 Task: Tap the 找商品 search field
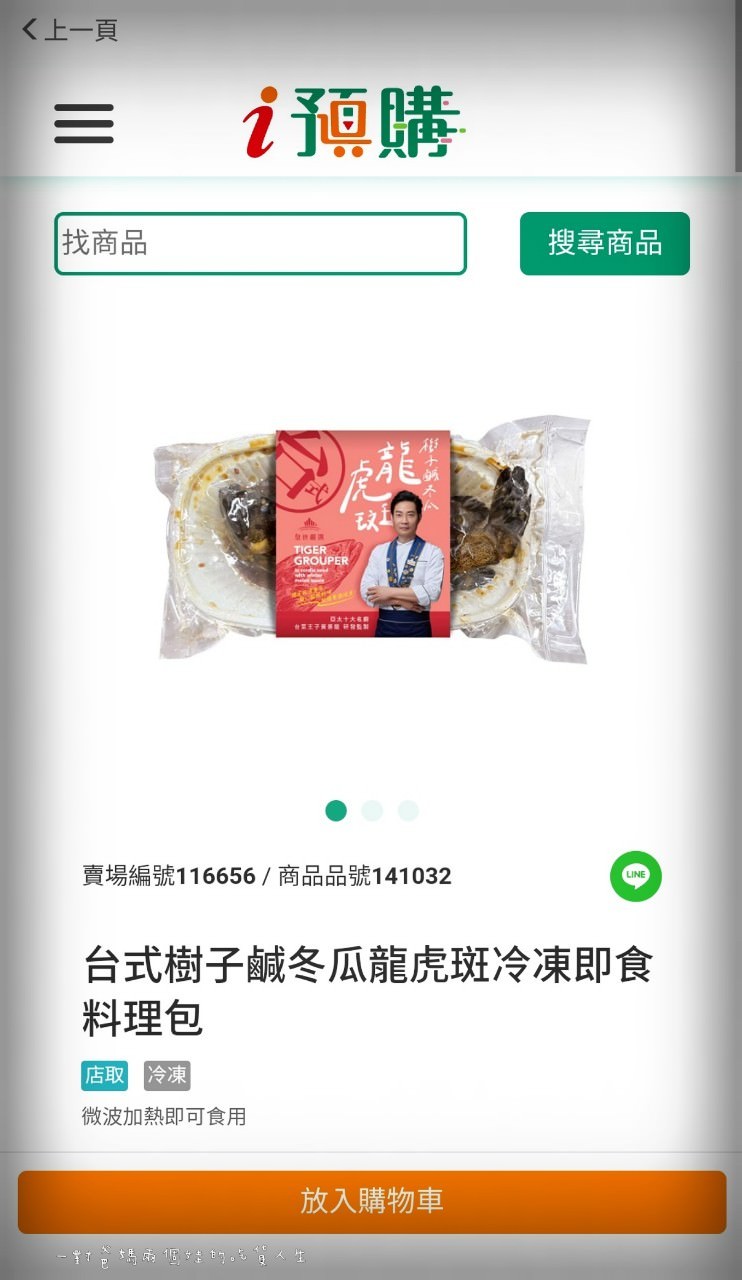pos(260,243)
